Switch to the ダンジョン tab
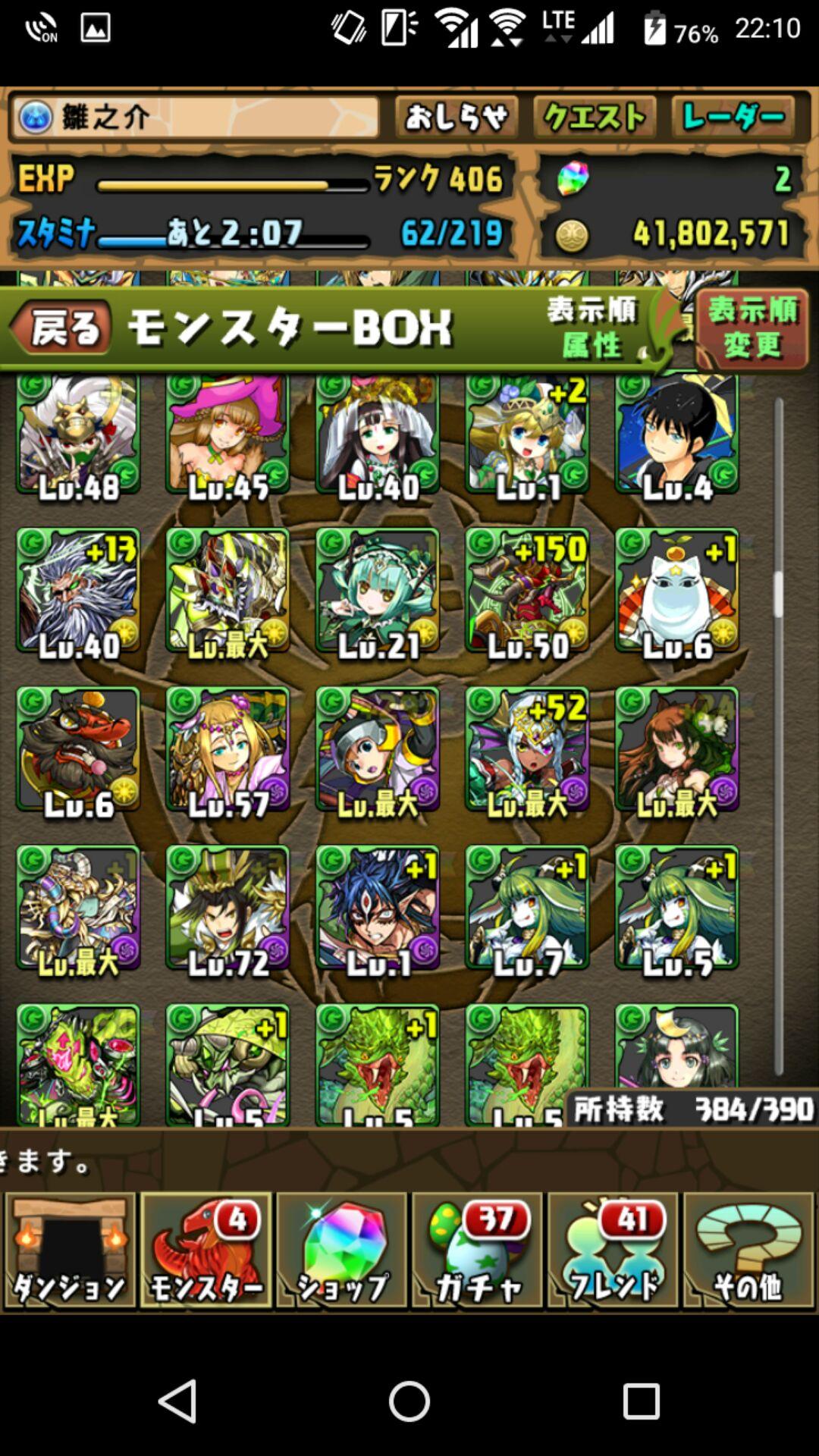Image resolution: width=819 pixels, height=1456 pixels. [x=70, y=1250]
